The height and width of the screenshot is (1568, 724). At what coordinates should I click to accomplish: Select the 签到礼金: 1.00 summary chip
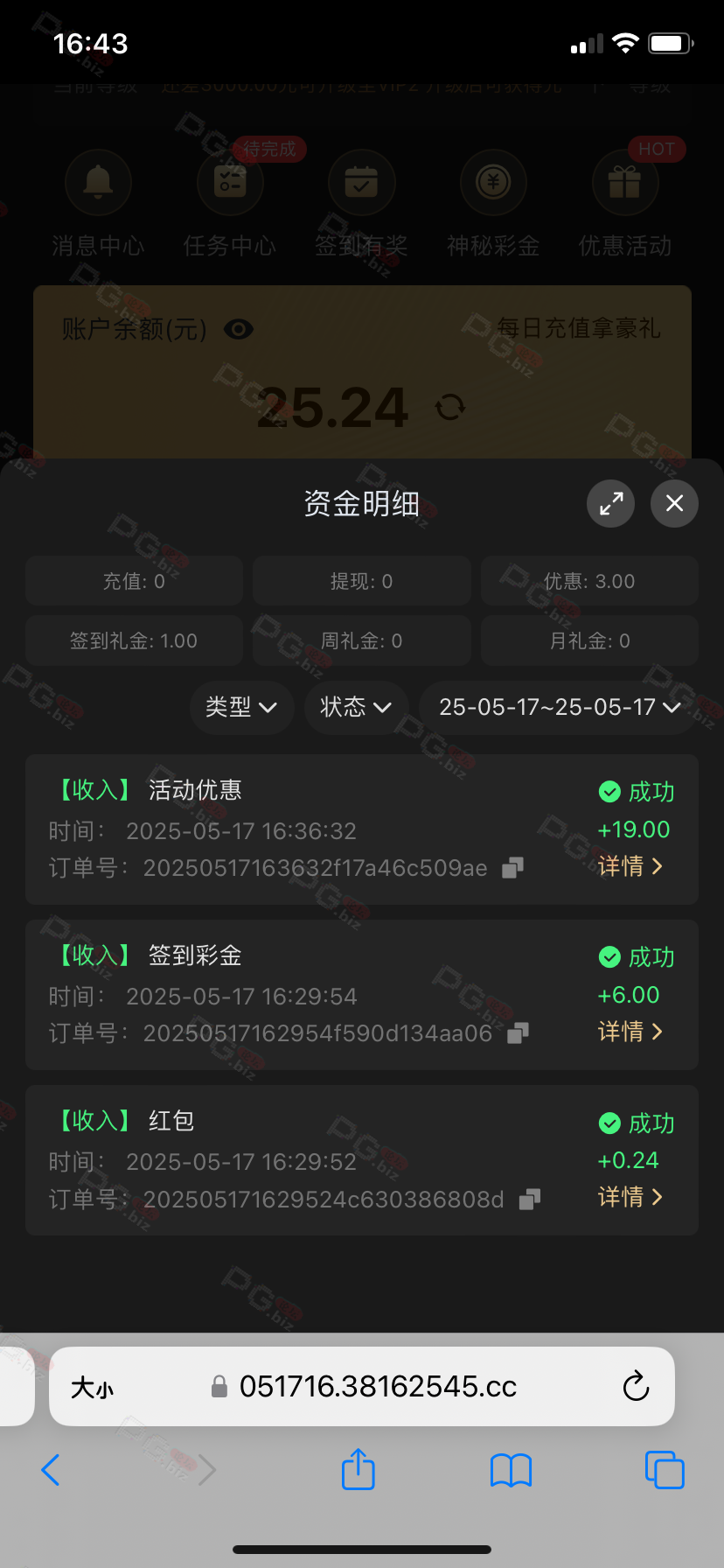[134, 640]
